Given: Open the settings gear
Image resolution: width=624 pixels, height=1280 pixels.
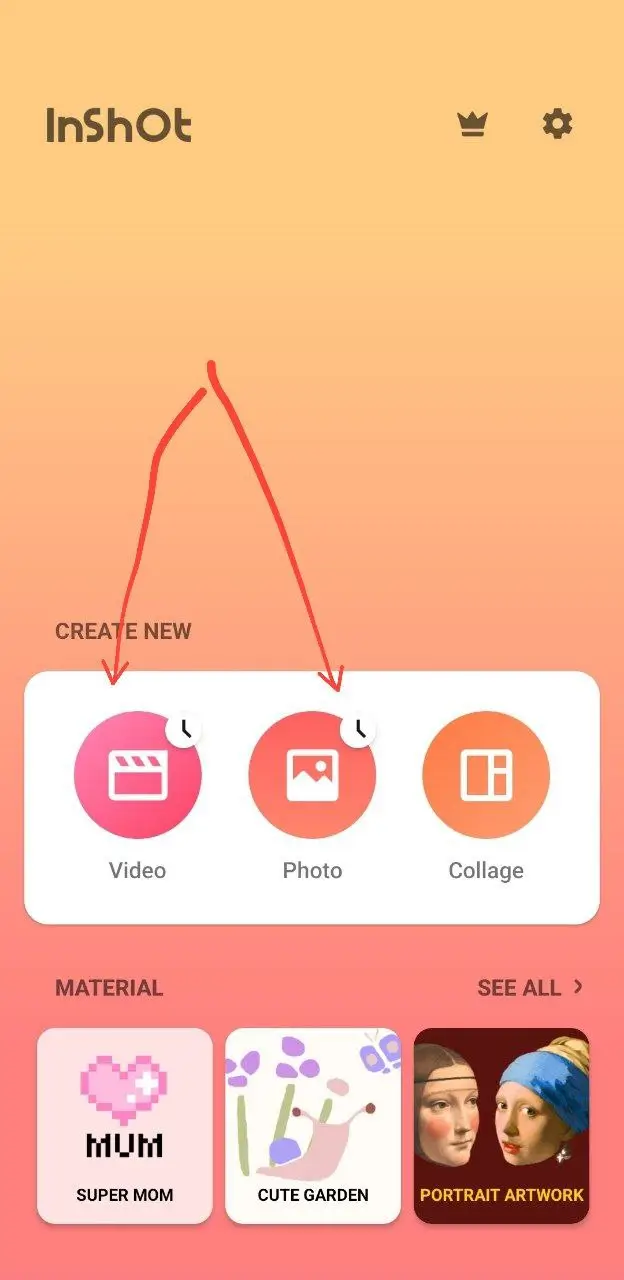Looking at the screenshot, I should [557, 124].
